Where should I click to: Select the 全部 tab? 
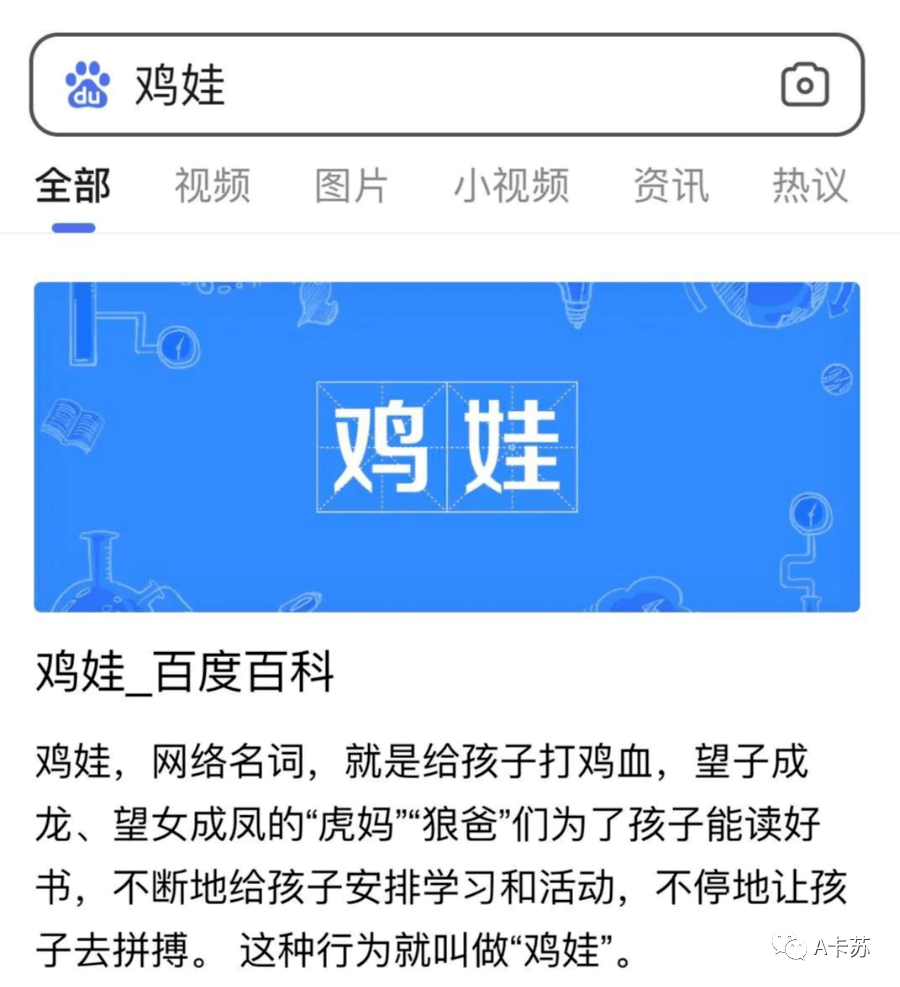tap(73, 186)
